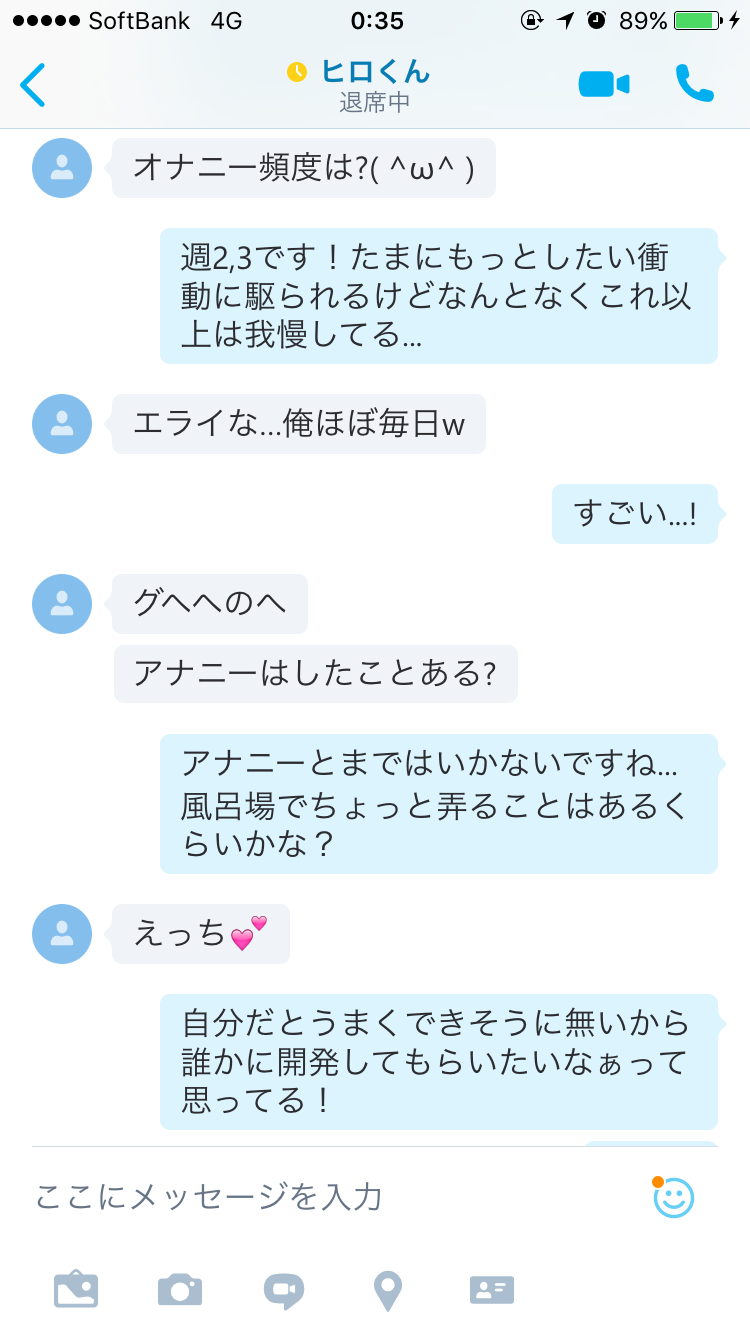This screenshot has width=750, height=1334.
Task: Attach a photo from the gallery
Action: [x=76, y=1289]
